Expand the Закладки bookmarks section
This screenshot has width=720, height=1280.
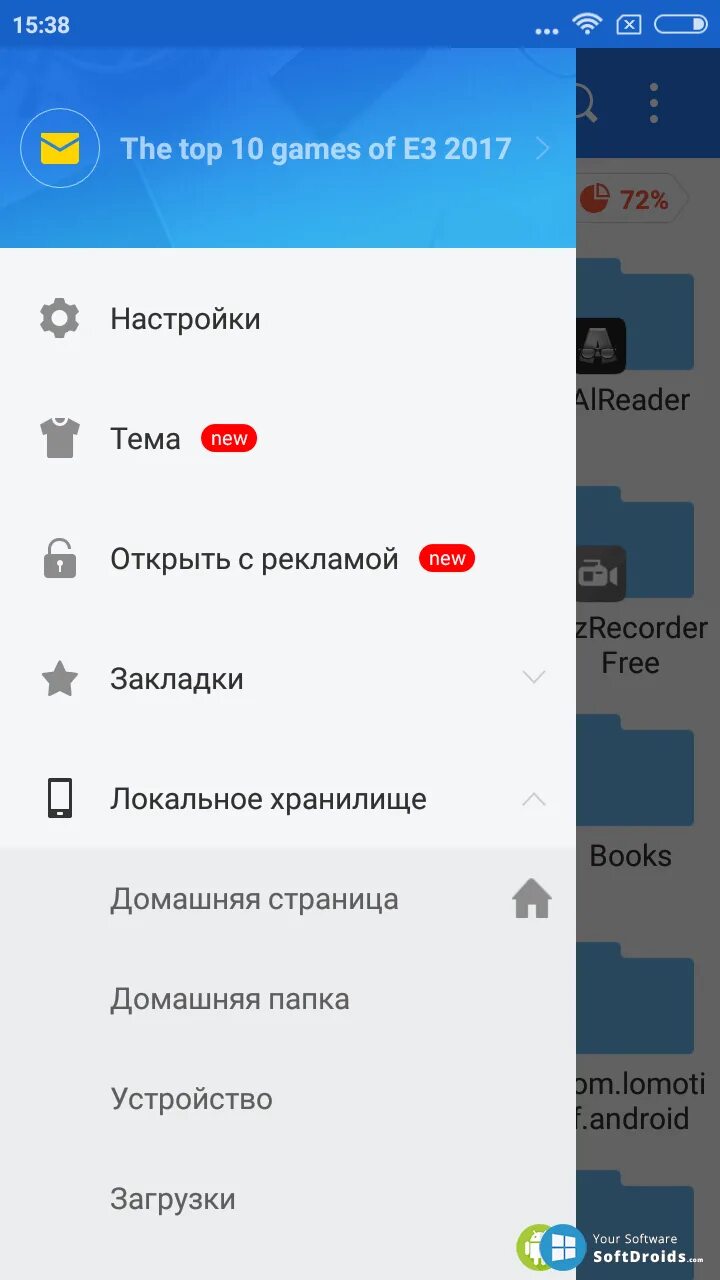pos(534,679)
